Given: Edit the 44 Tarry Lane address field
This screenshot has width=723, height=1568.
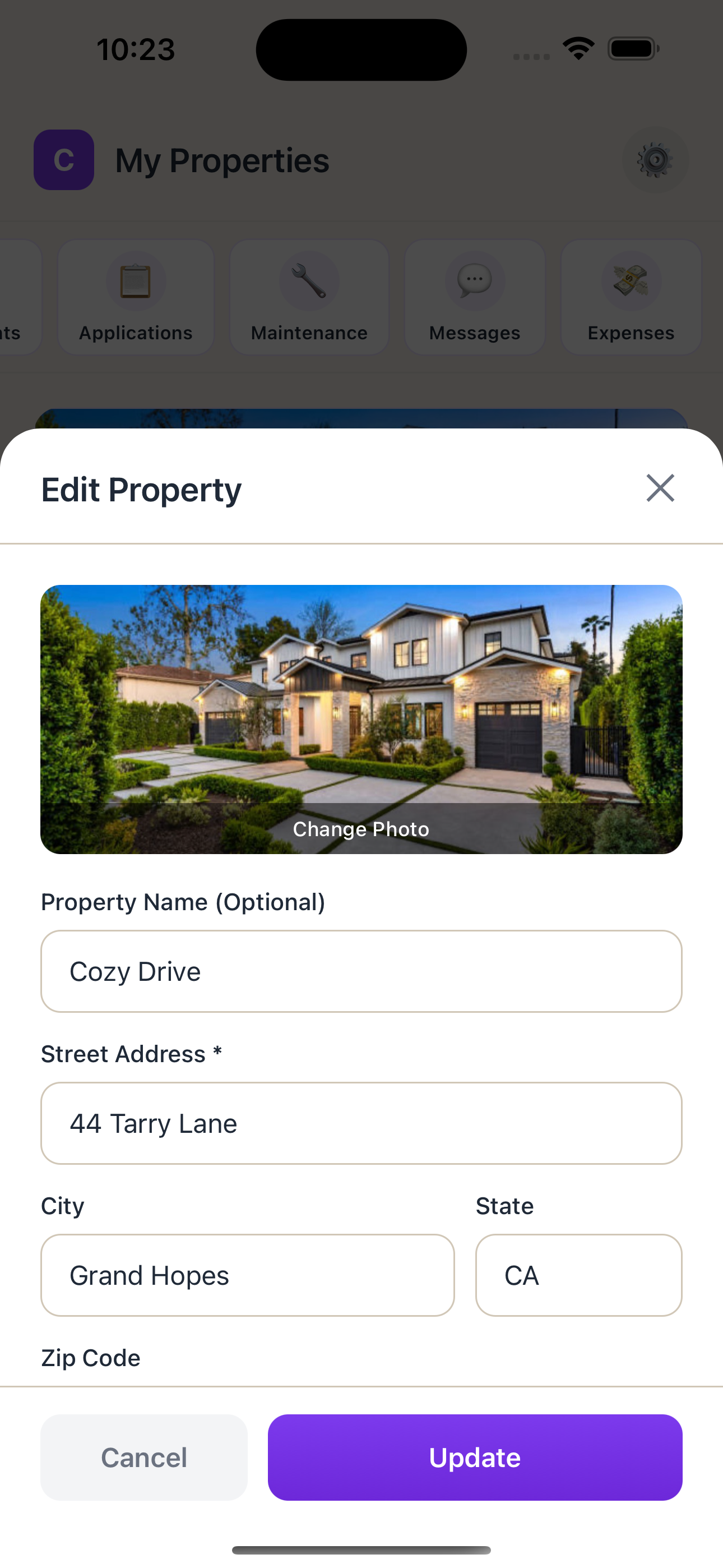Looking at the screenshot, I should point(361,1123).
